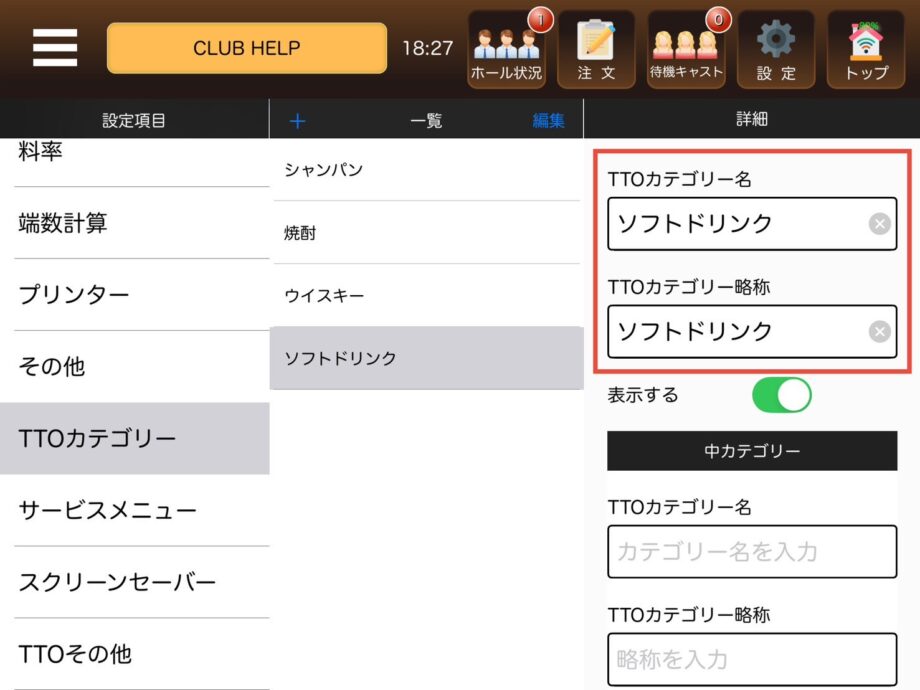Viewport: 920px width, 690px height.
Task: Tap the カテゴリー名を入力 input field
Action: (x=751, y=551)
